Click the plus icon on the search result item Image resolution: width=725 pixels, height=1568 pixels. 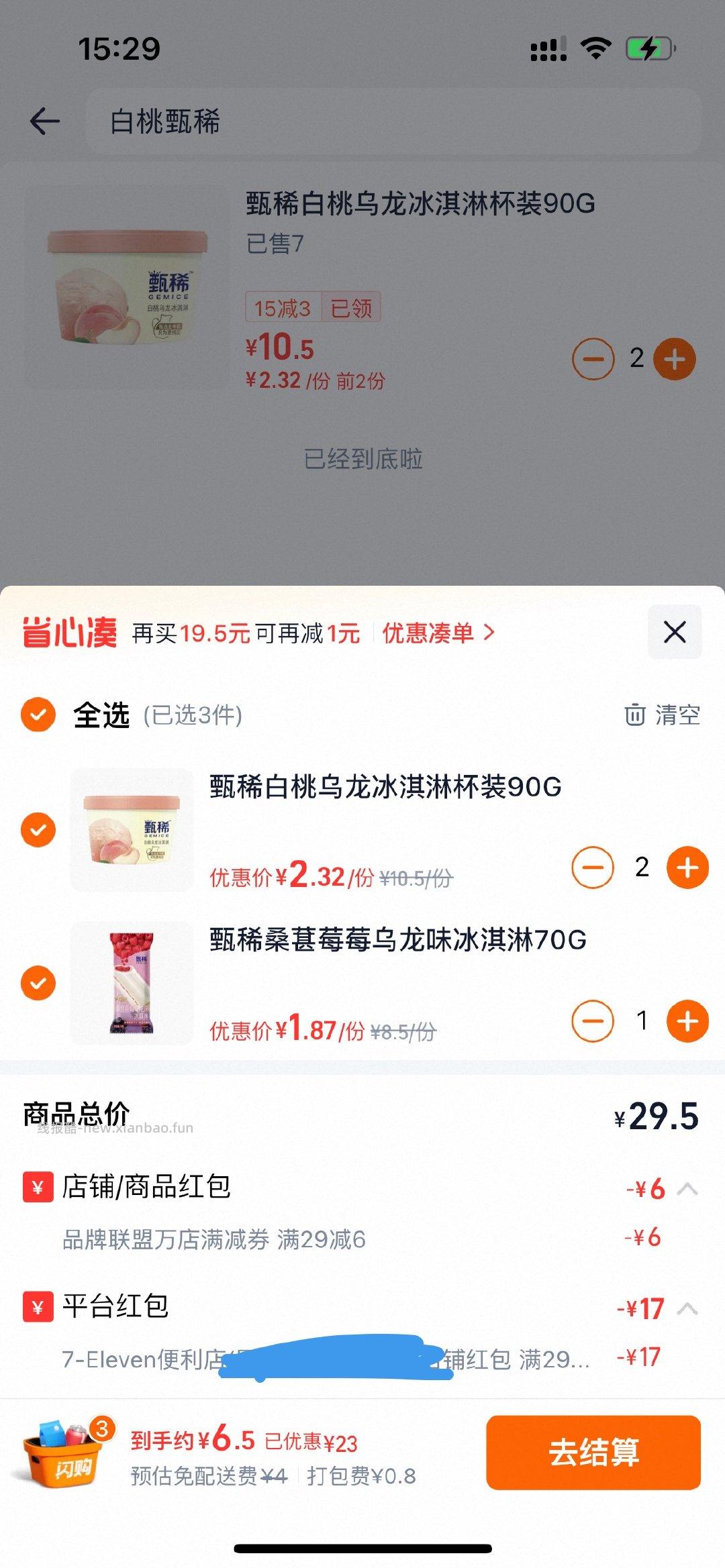674,360
